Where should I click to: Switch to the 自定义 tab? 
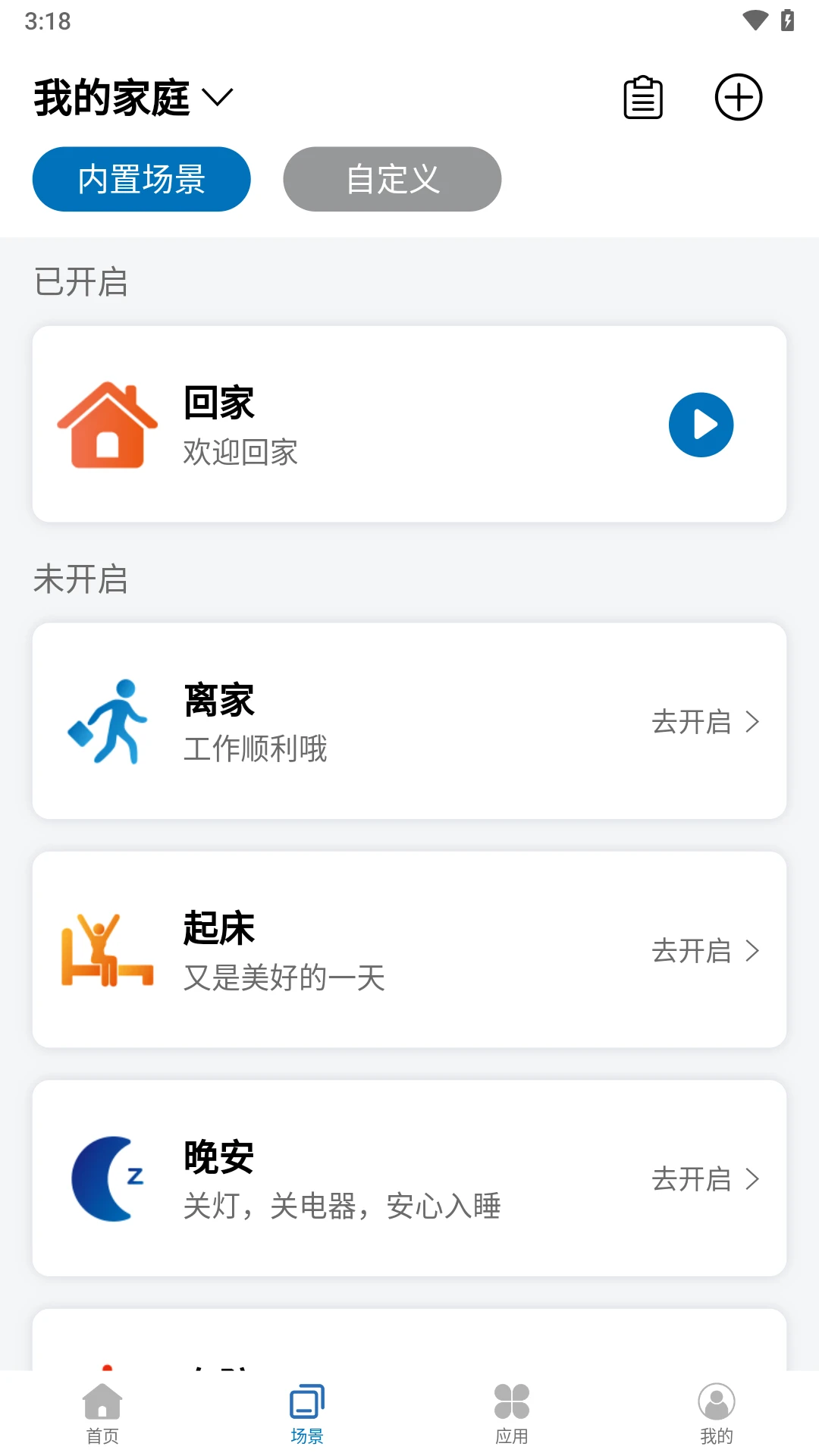[x=391, y=179]
